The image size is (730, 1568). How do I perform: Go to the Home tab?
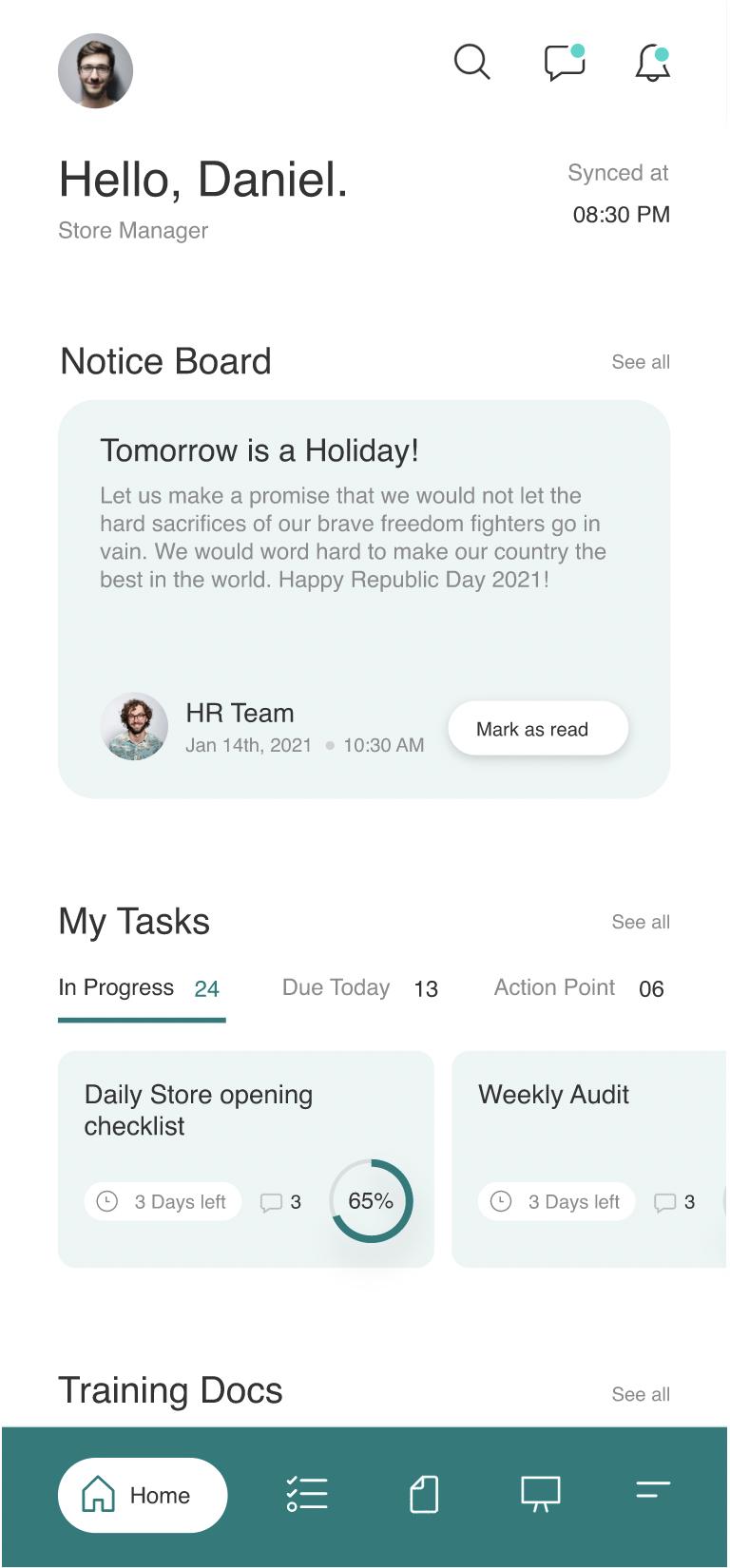143,1495
